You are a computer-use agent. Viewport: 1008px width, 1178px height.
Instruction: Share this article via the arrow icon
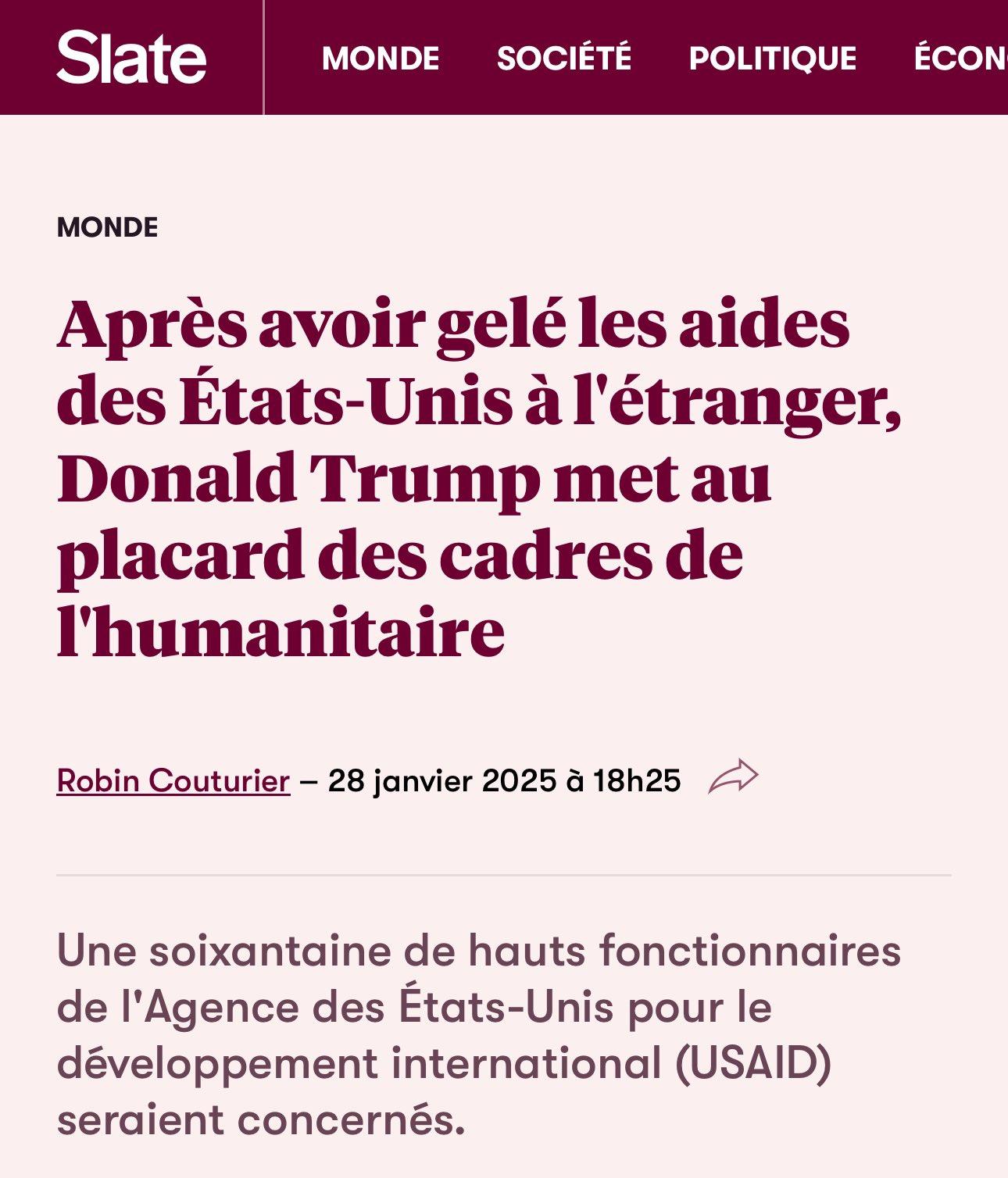(733, 777)
